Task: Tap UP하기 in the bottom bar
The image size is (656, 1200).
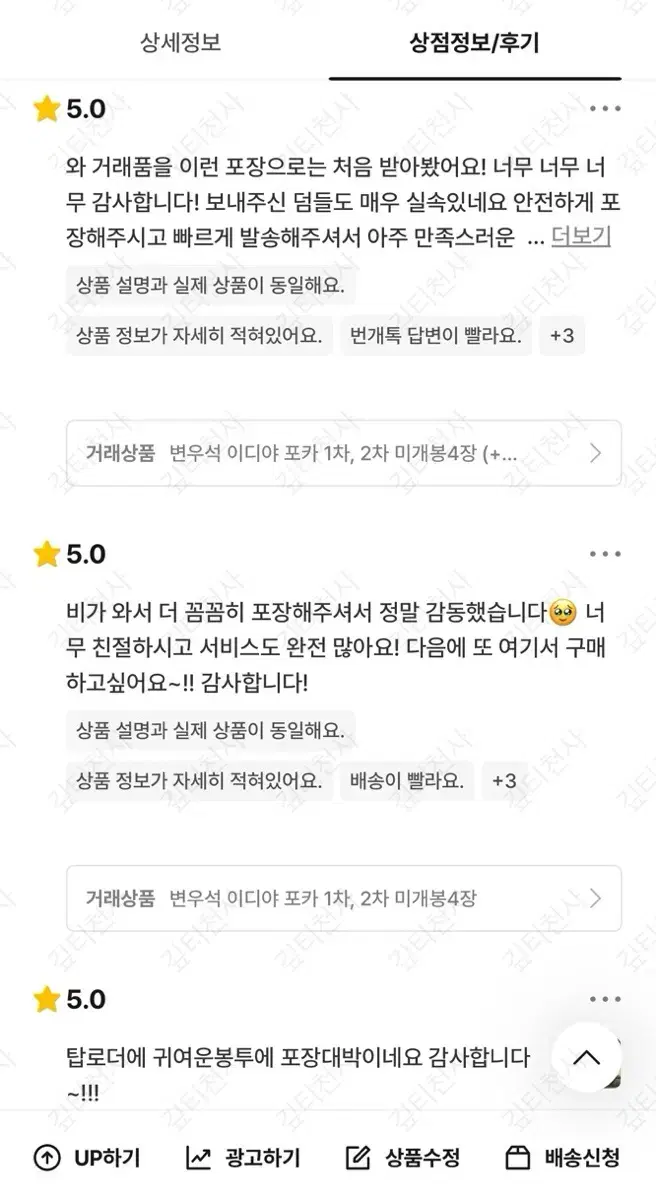Action: coord(88,1158)
